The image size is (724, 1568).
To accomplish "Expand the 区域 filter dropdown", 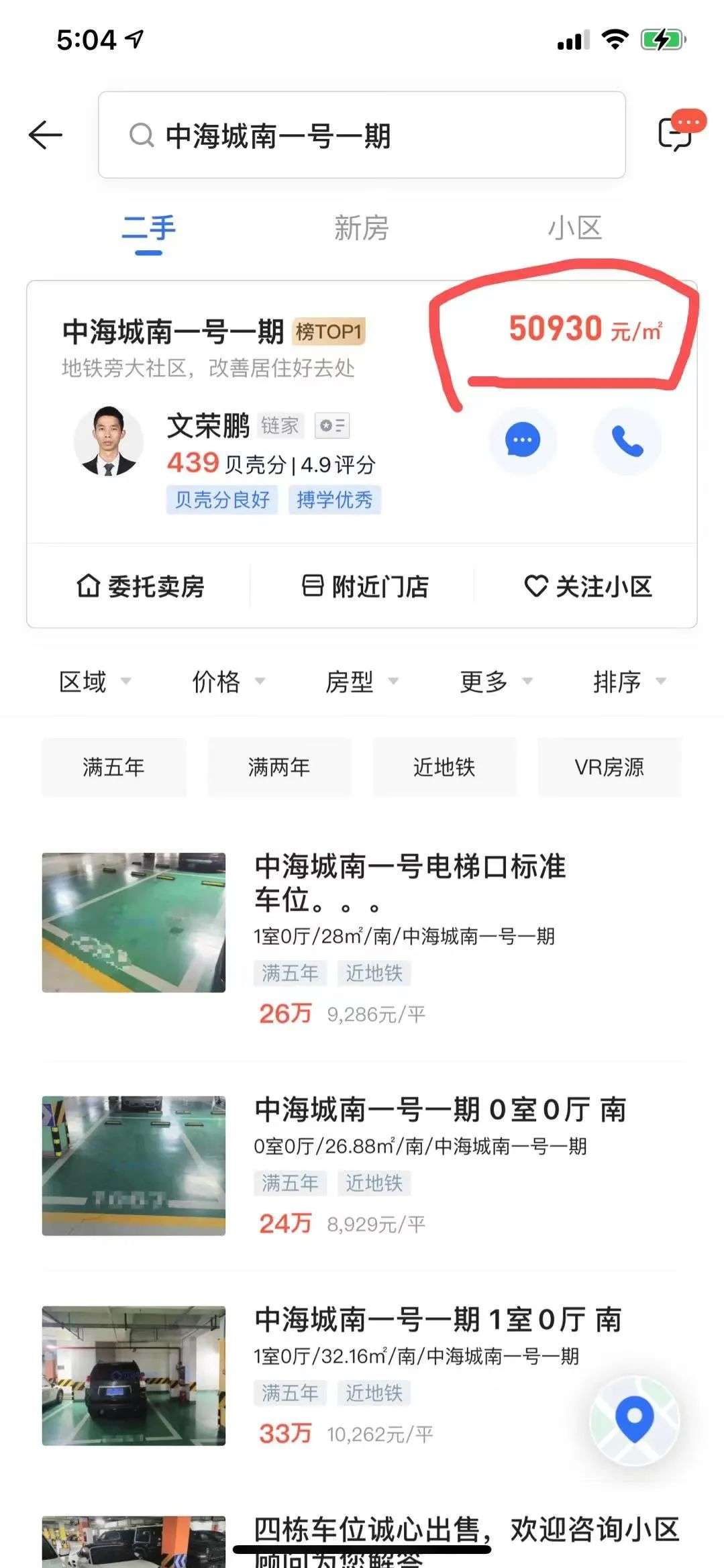I will click(95, 682).
